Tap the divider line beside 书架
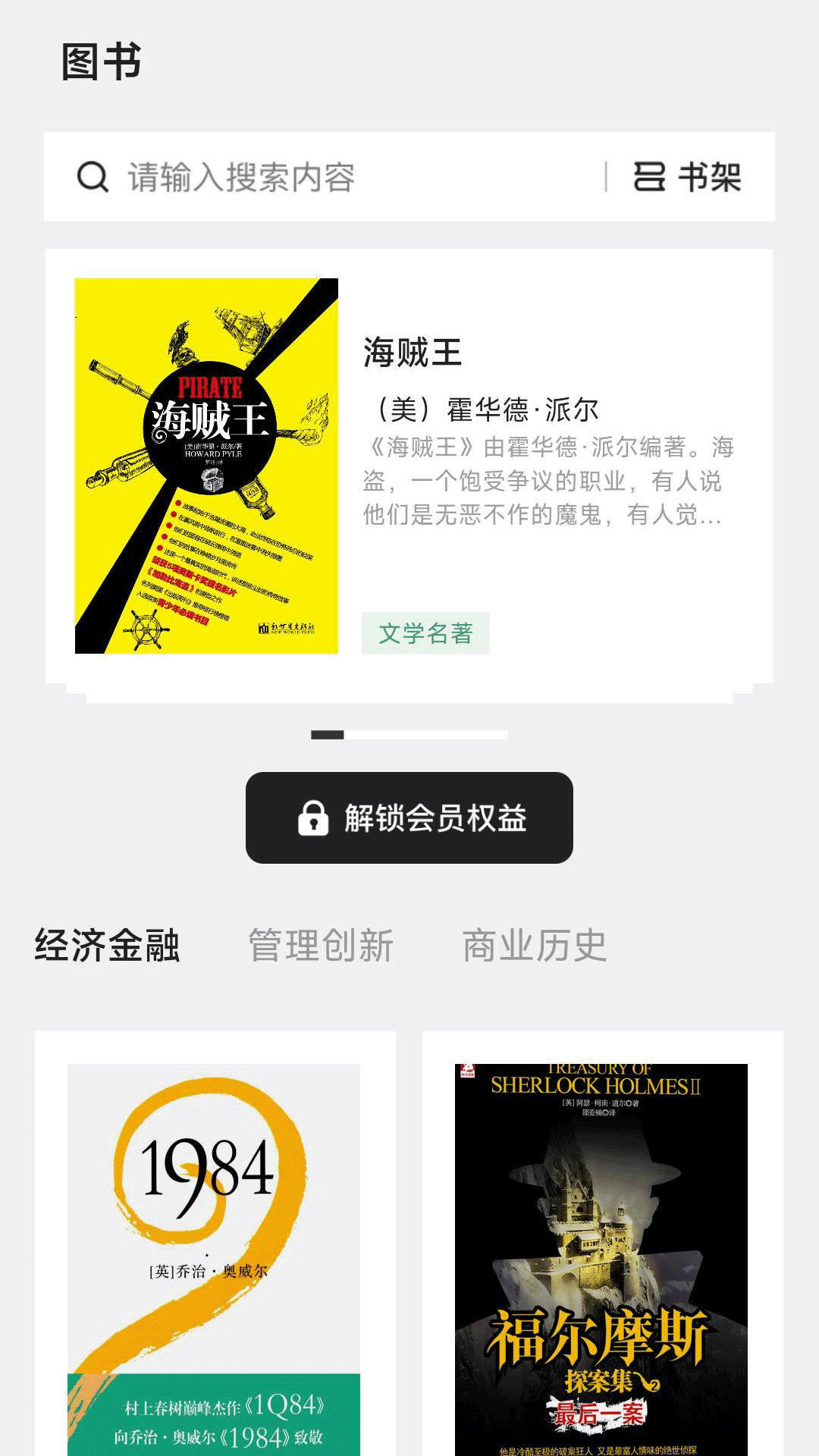 pos(605,176)
